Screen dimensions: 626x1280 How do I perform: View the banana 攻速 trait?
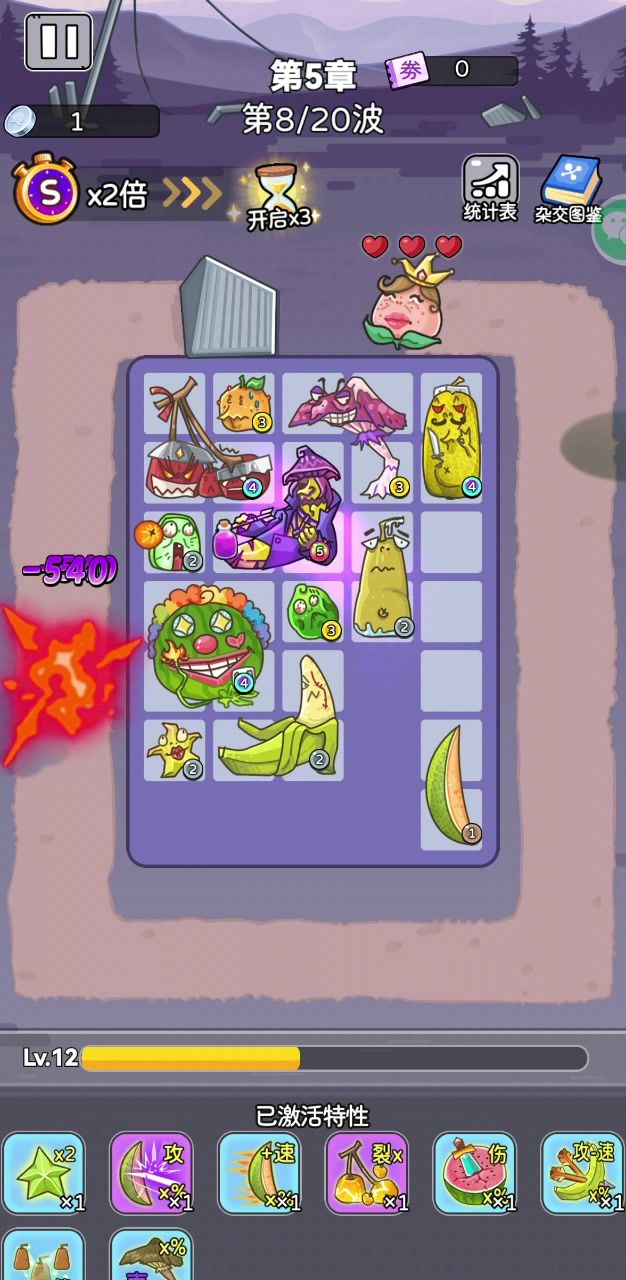pyautogui.click(x=582, y=1173)
